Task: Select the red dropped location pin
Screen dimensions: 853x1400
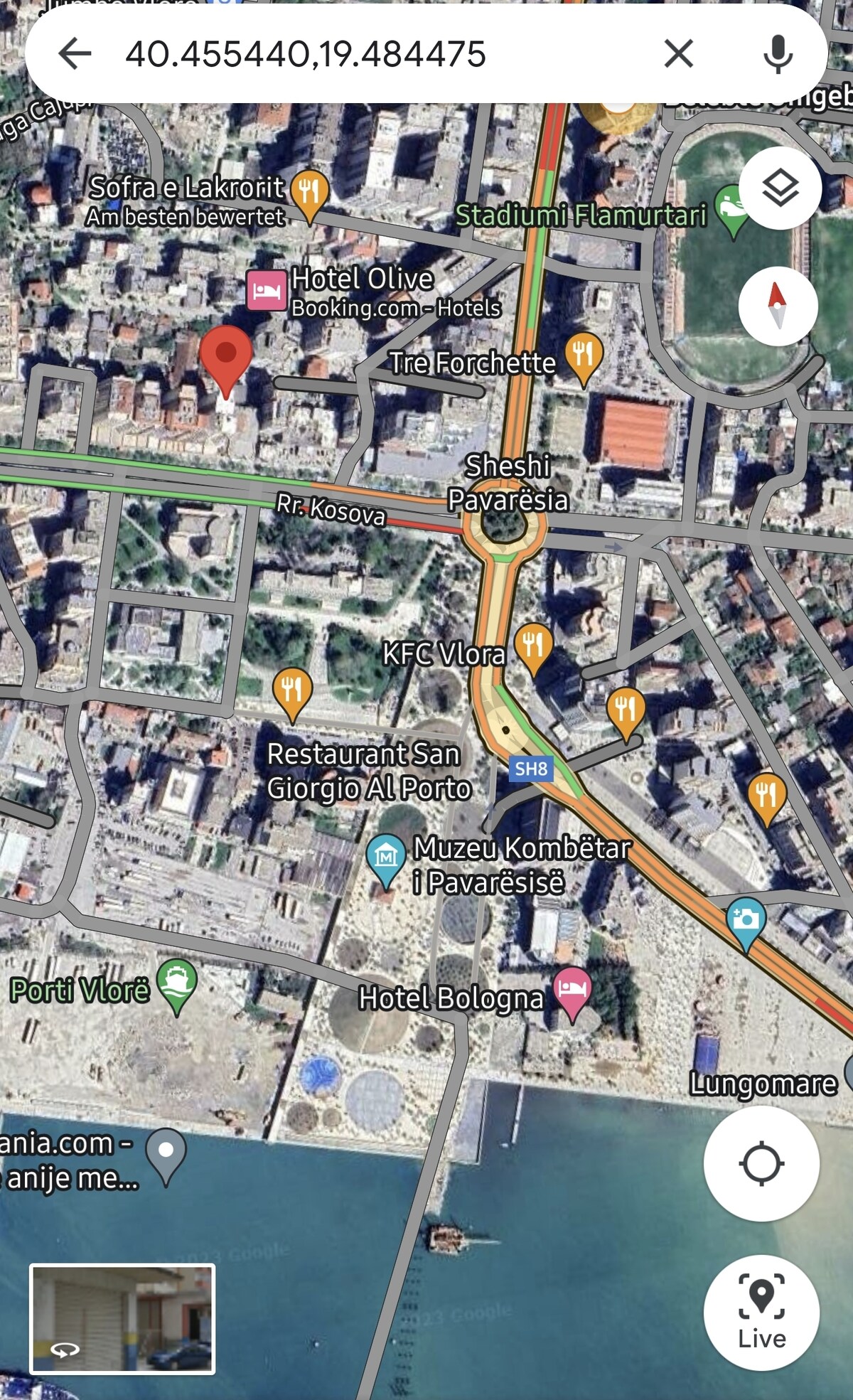Action: (225, 356)
